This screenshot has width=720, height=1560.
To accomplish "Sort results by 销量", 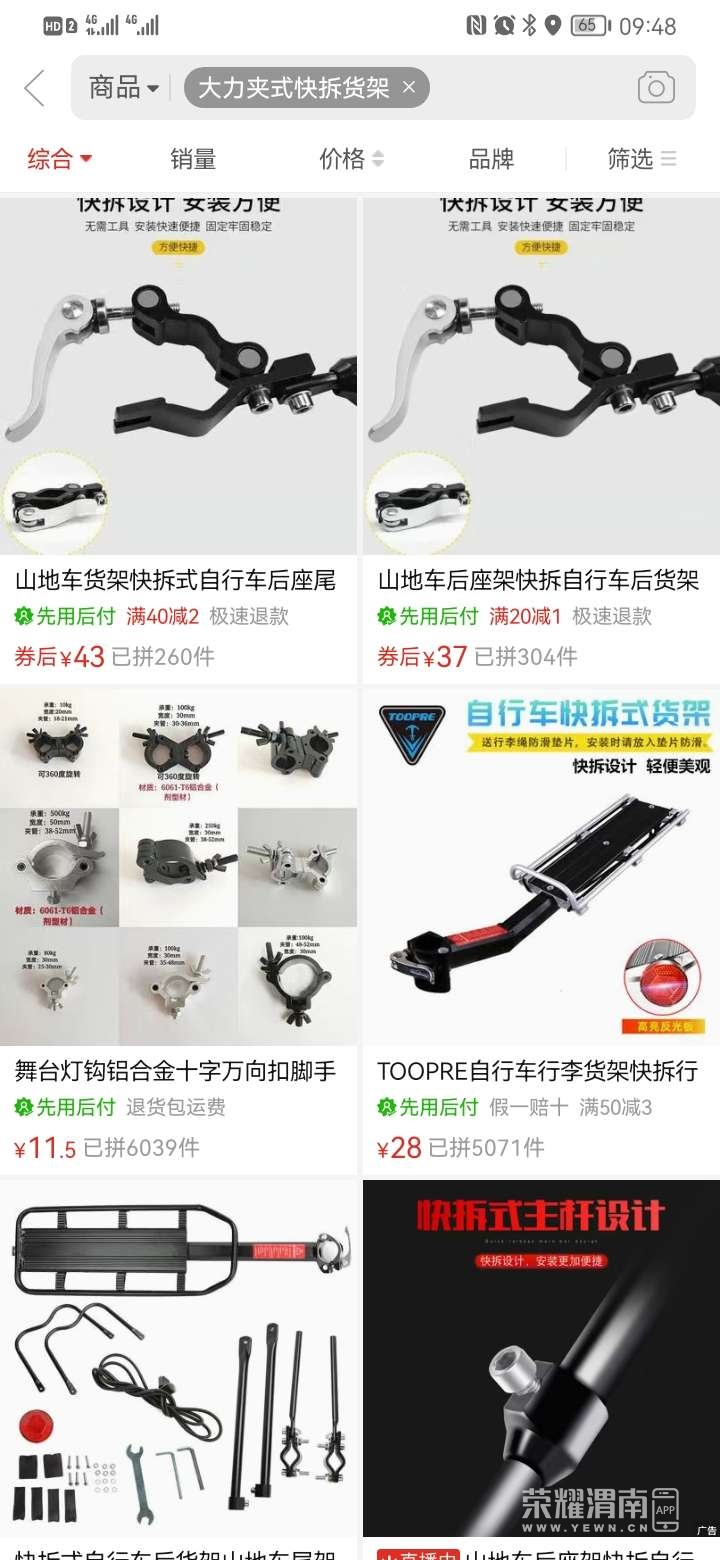I will [x=193, y=158].
